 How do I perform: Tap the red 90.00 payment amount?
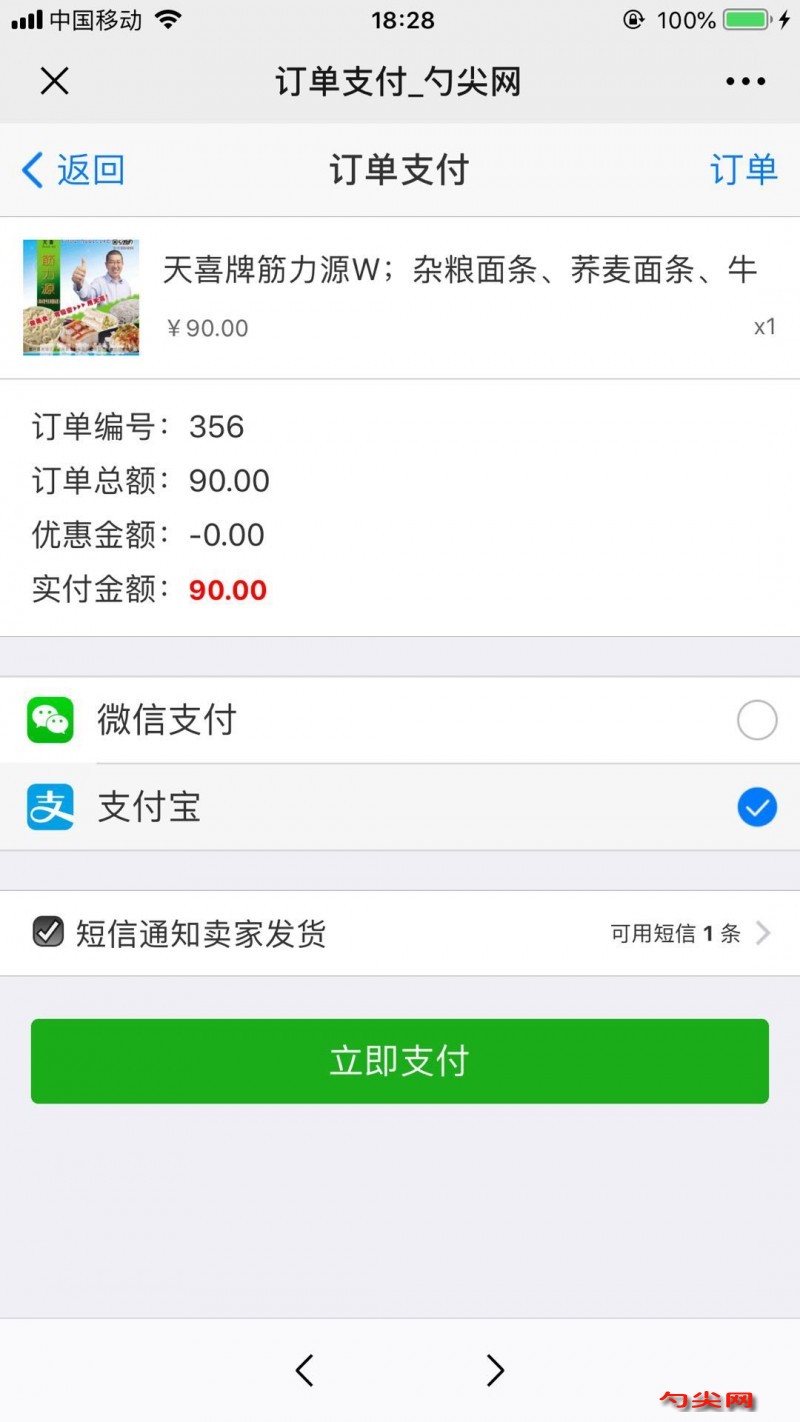click(x=227, y=590)
